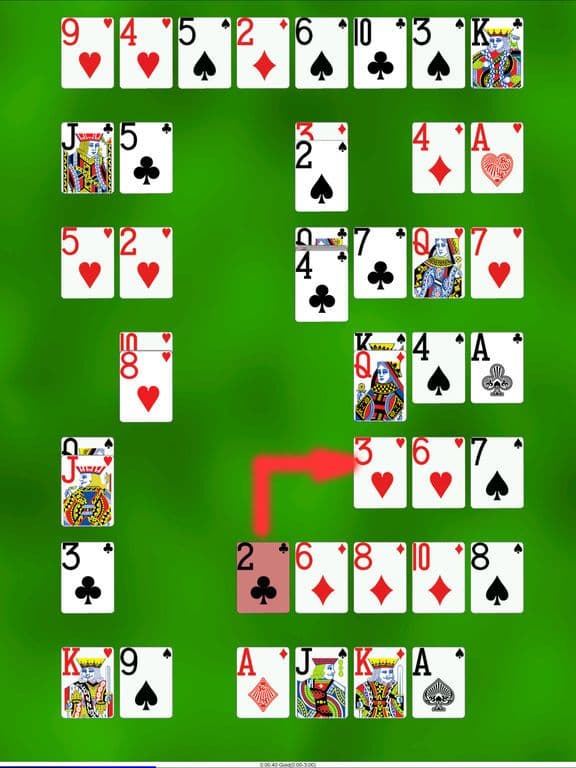Tap the 2 of spades card
Viewport: 576px width, 768px height.
[x=322, y=176]
